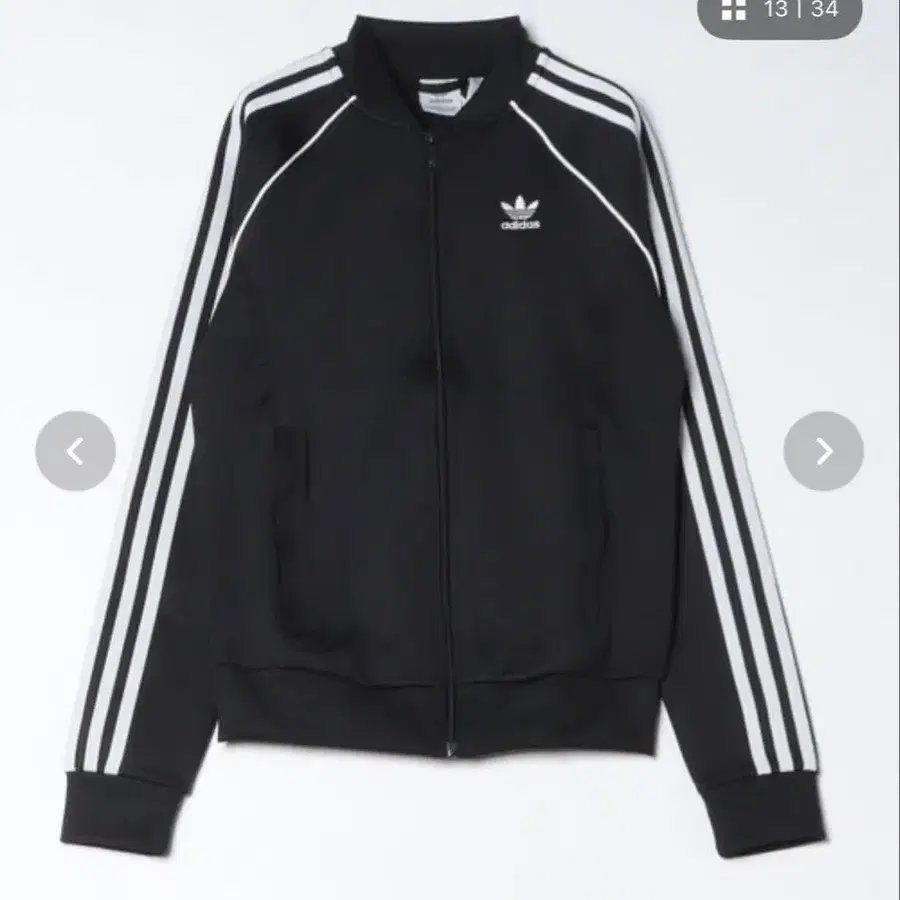Go to the previous product image

tap(75, 451)
